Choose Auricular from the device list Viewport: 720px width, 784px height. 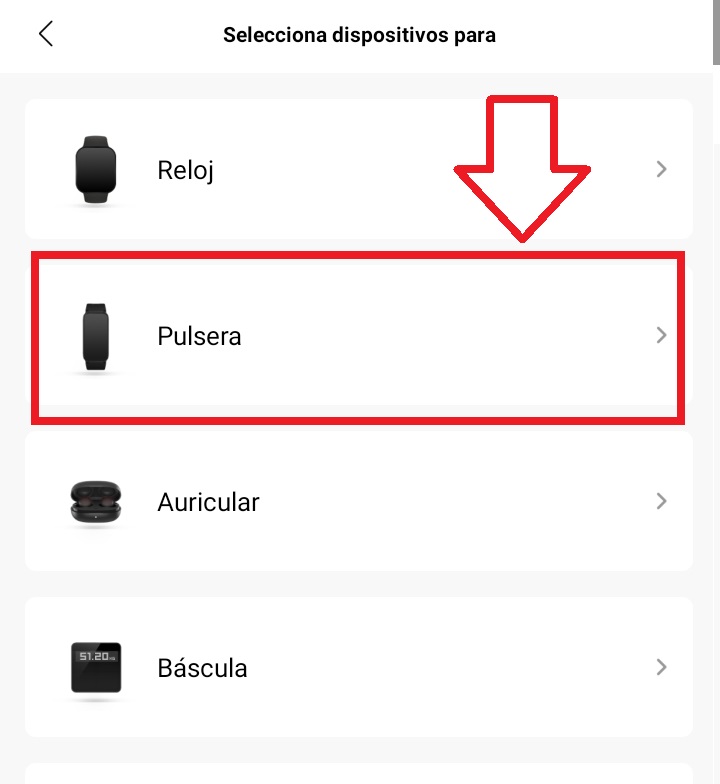click(x=358, y=501)
